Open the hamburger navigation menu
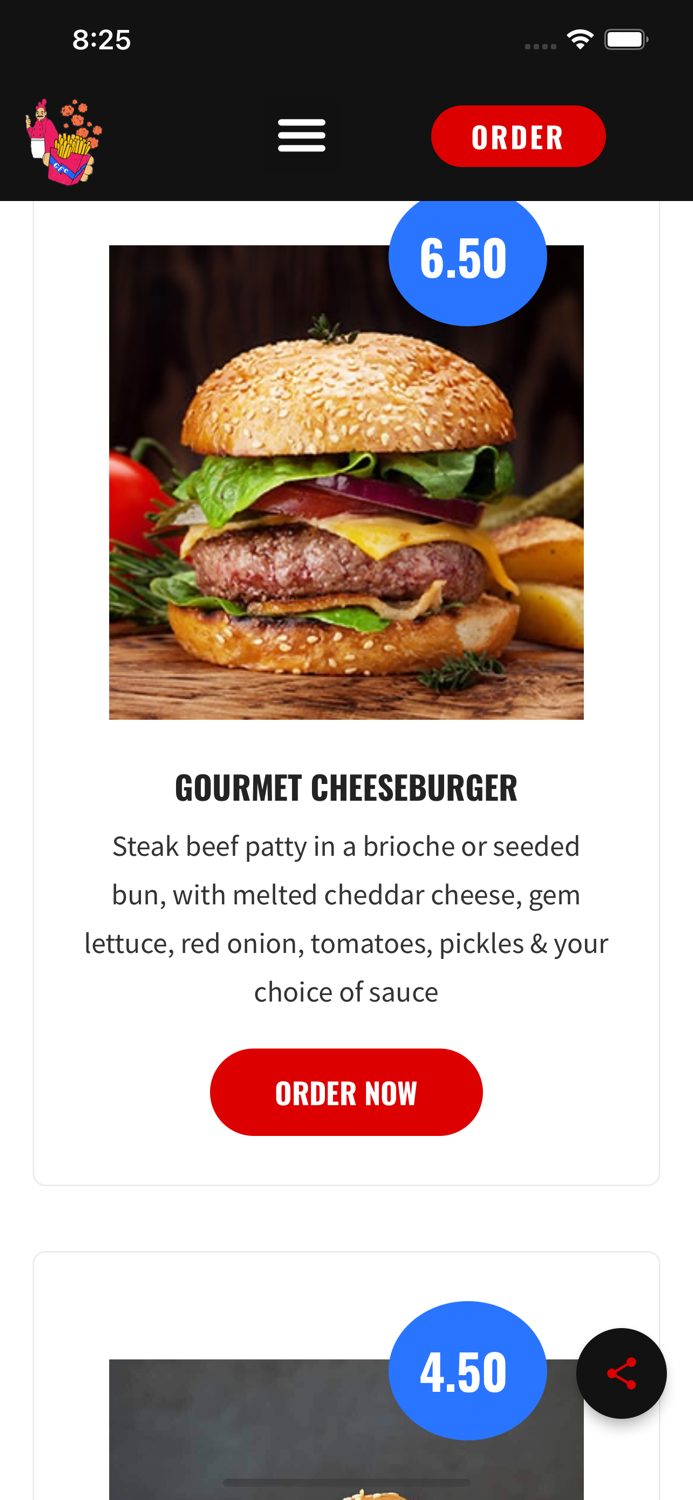 pos(302,135)
